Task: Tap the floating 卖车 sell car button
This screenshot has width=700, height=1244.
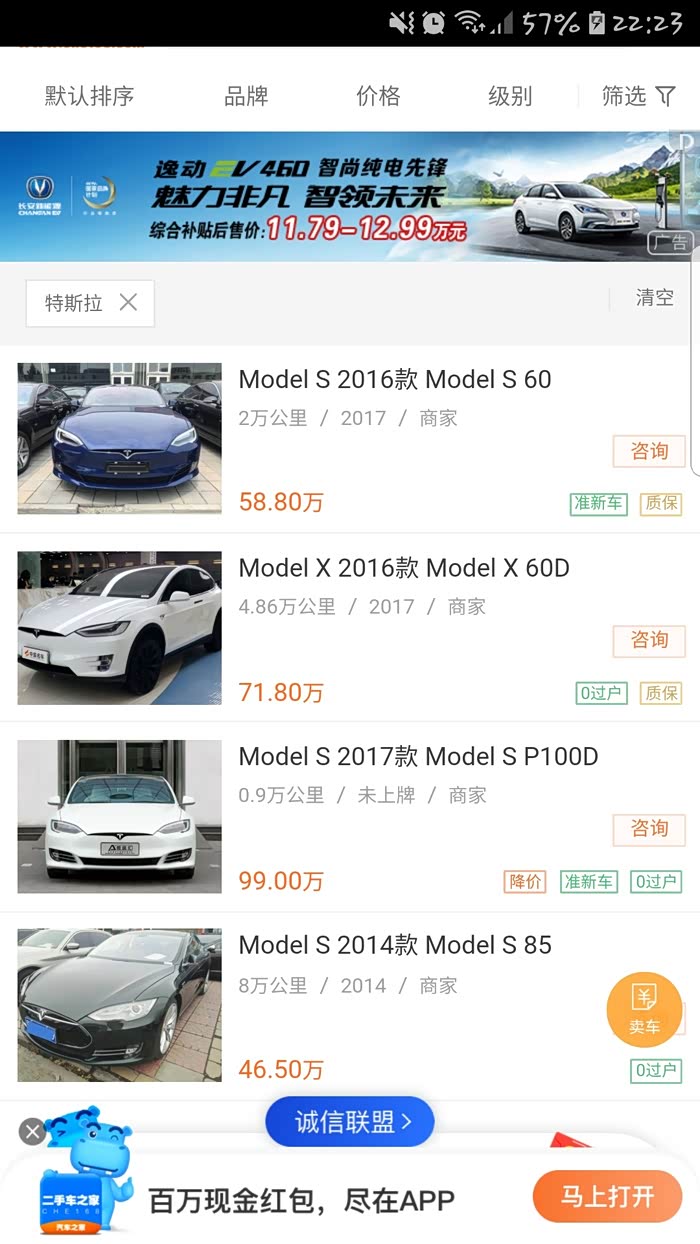Action: pyautogui.click(x=644, y=1009)
